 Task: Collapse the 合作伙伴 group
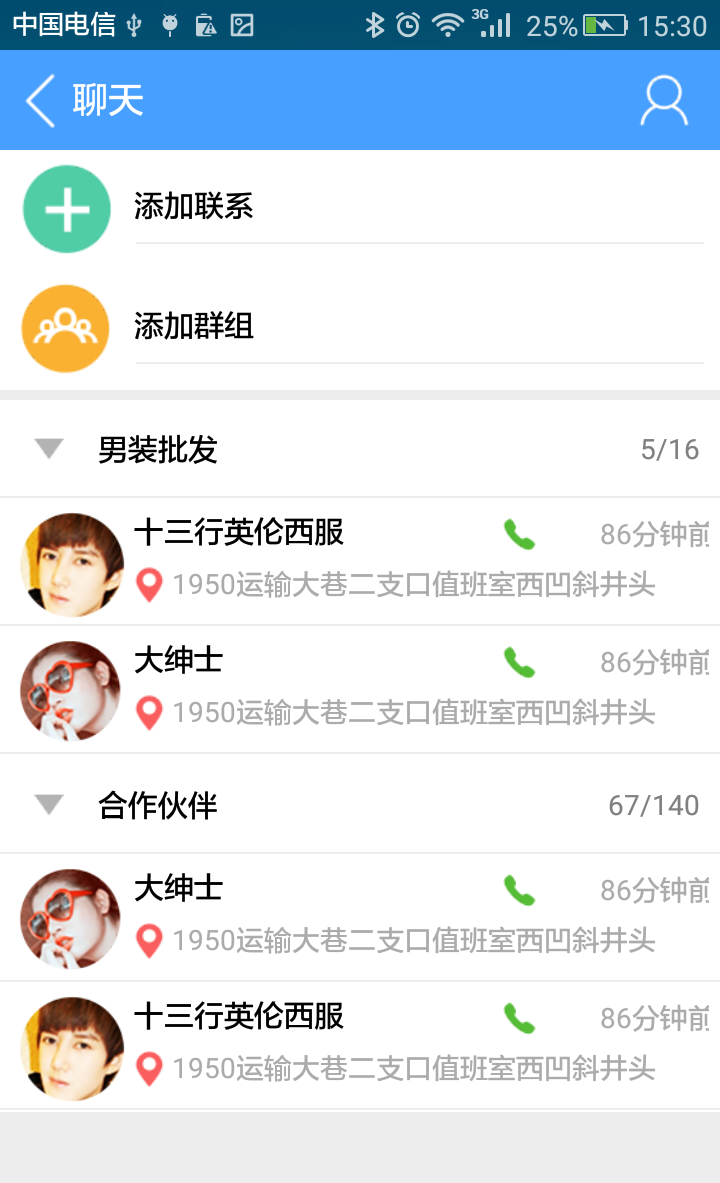tap(49, 804)
